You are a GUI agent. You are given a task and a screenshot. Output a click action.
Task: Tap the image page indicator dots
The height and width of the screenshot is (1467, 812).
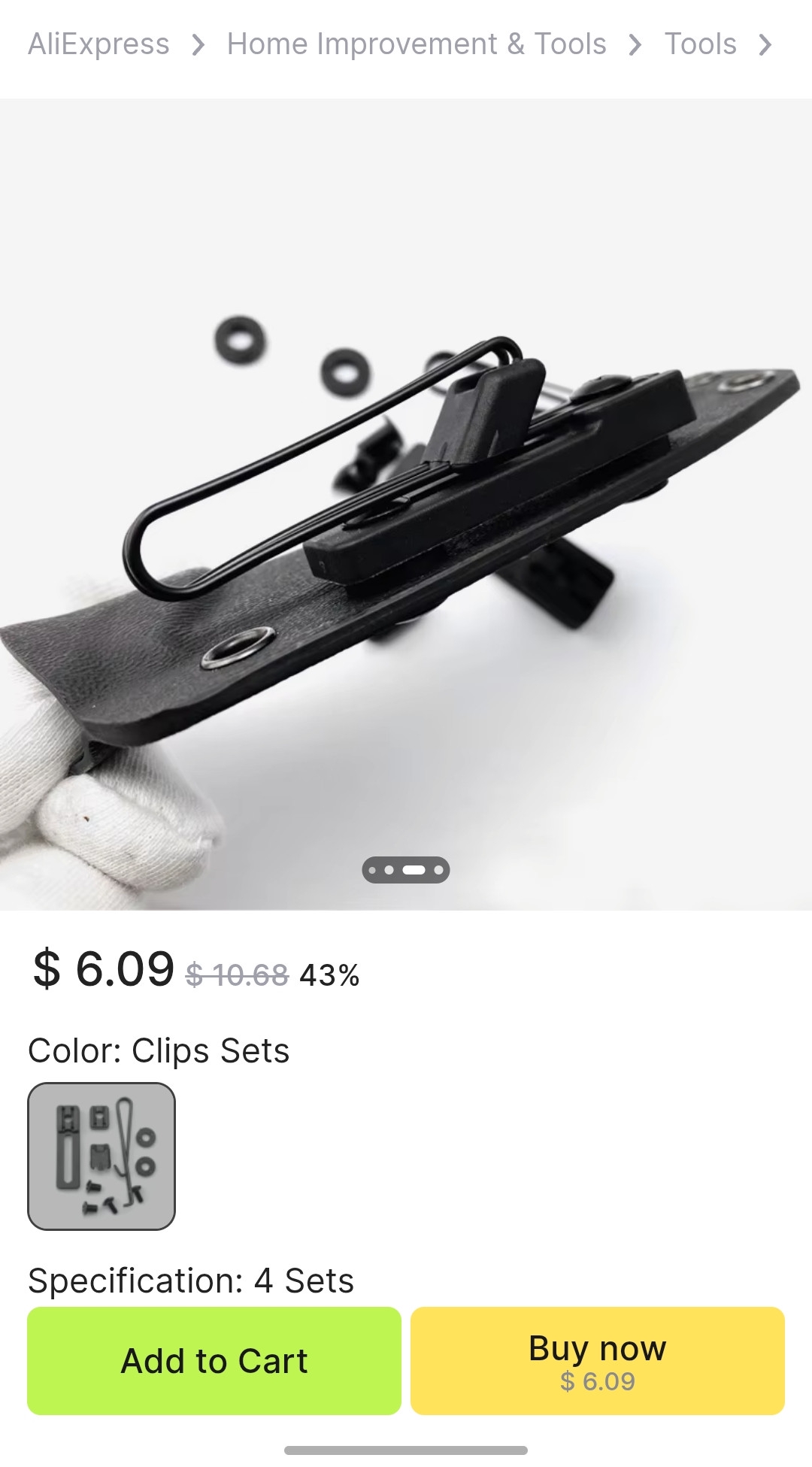tap(406, 870)
